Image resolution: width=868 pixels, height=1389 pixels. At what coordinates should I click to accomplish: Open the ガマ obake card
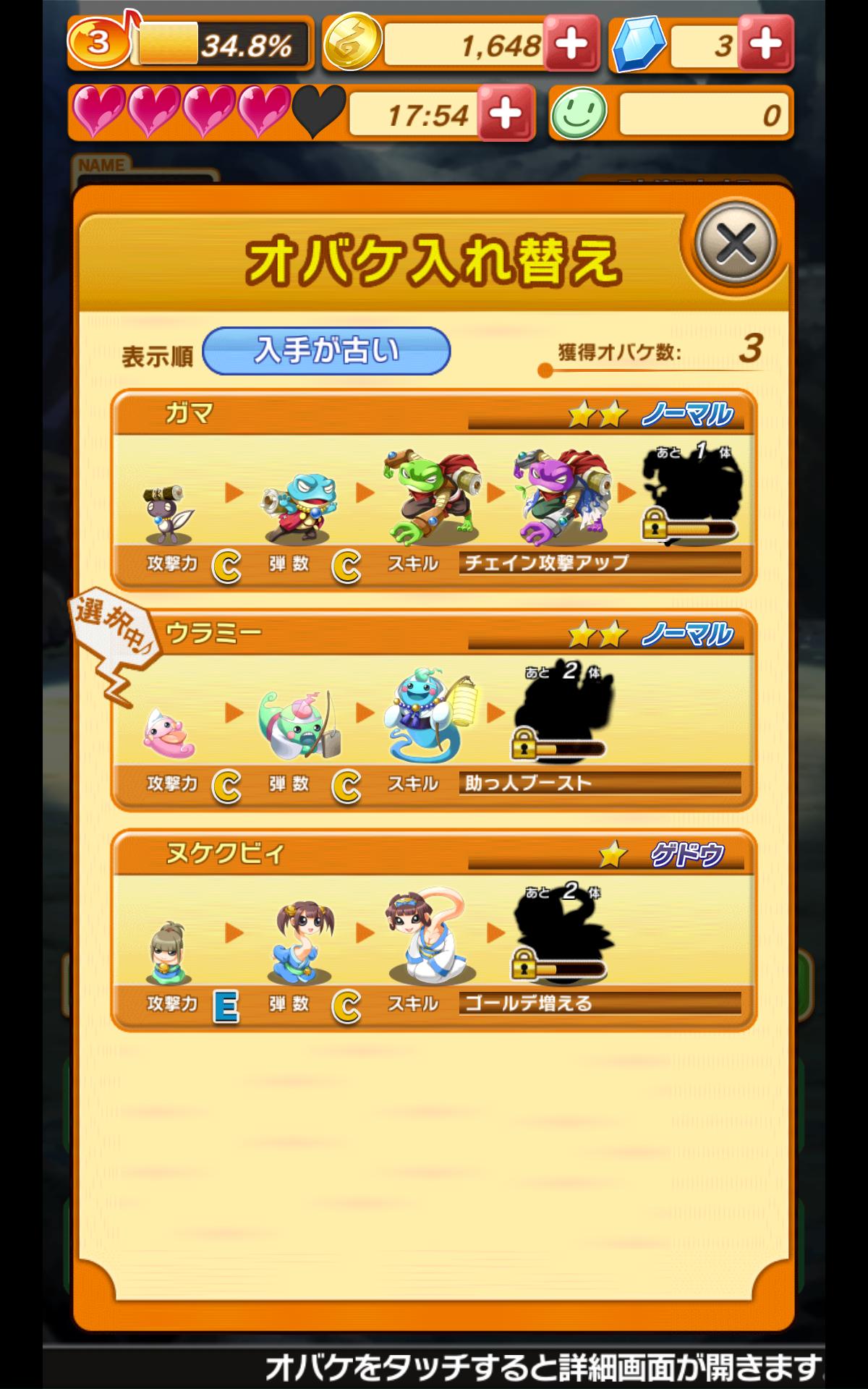(433, 492)
